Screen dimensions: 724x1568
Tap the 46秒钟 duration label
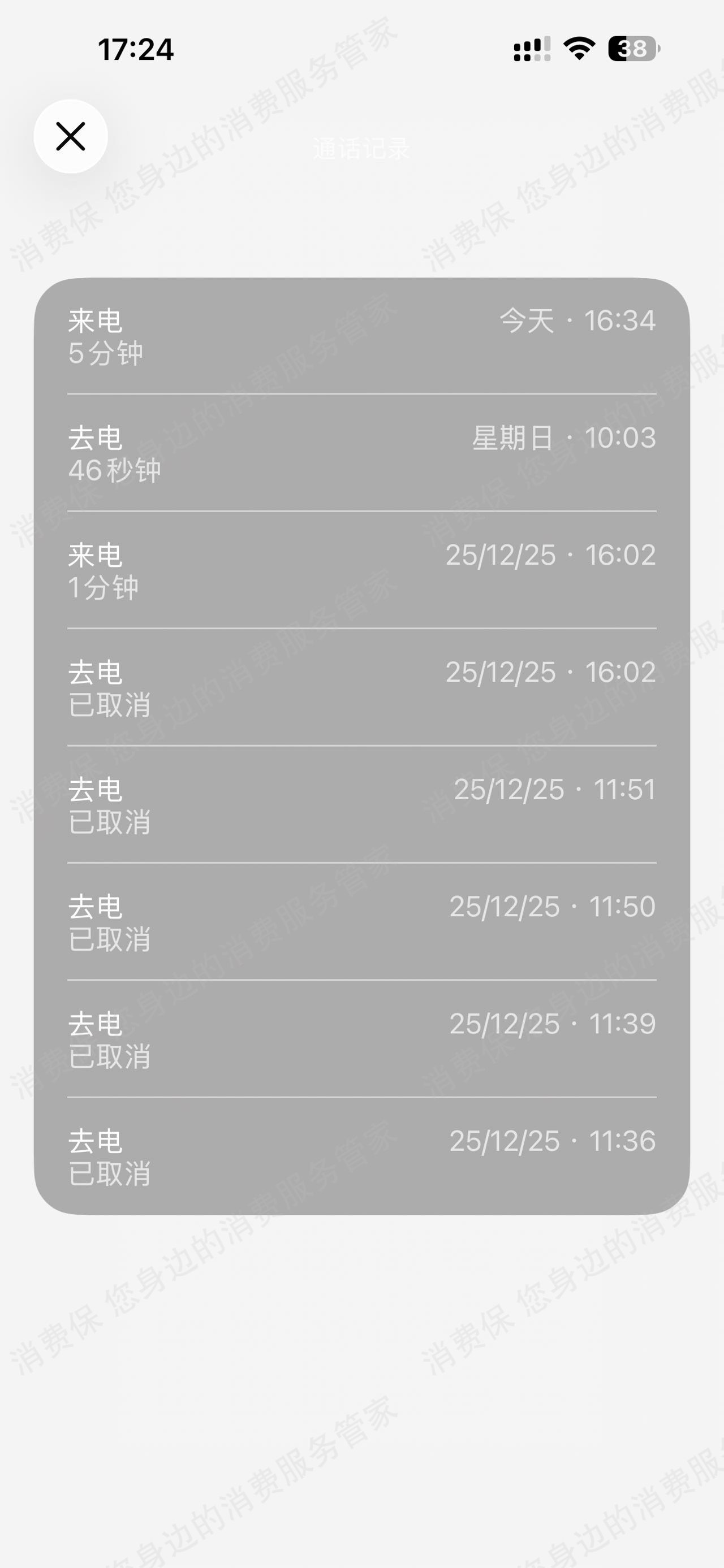(x=113, y=469)
